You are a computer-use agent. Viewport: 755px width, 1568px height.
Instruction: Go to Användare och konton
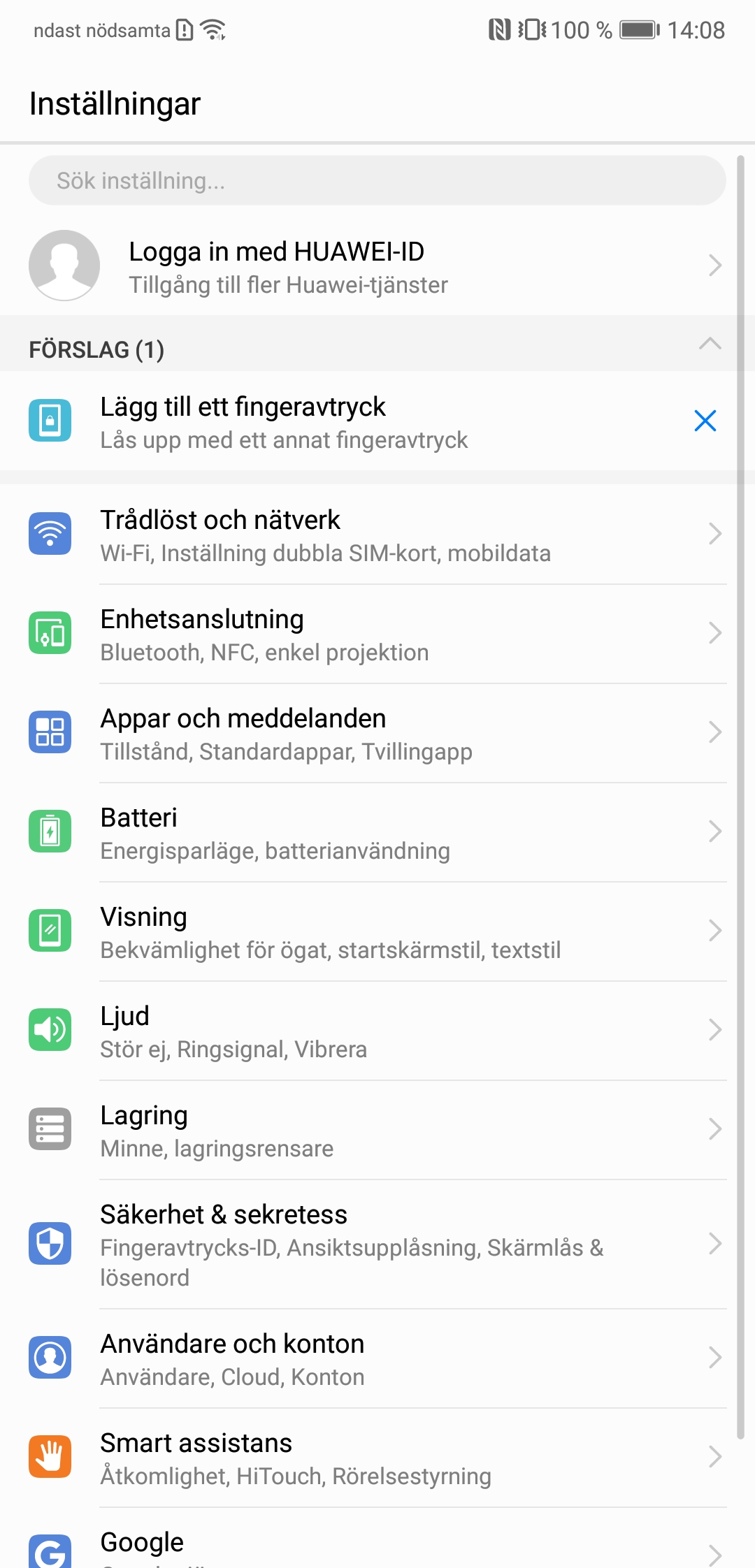(x=377, y=1358)
